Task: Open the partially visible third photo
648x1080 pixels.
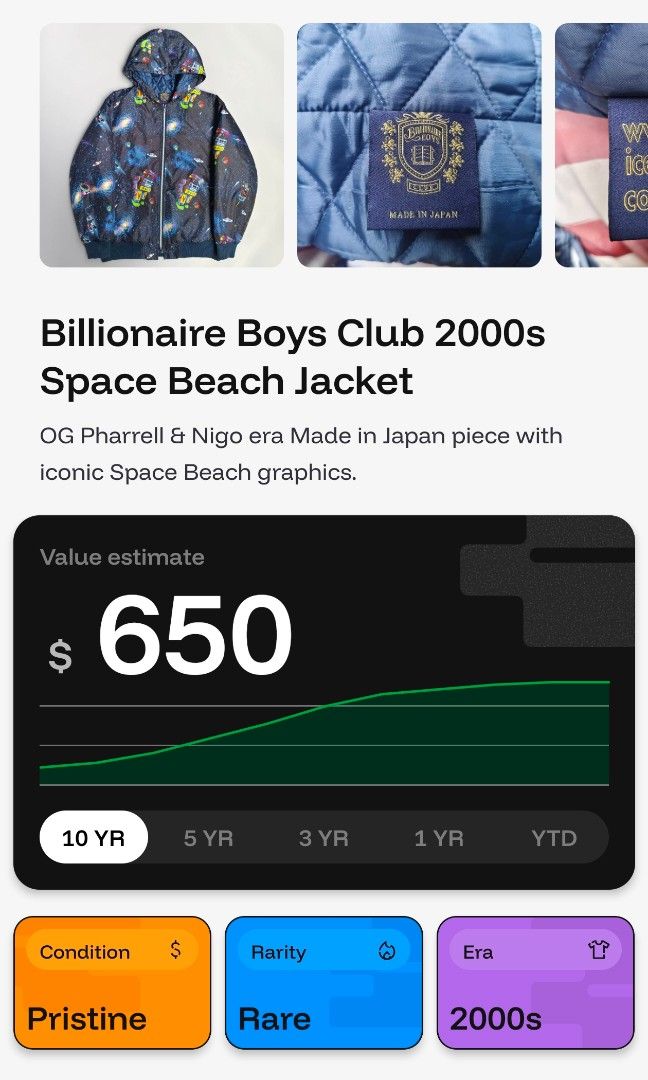Action: (601, 145)
